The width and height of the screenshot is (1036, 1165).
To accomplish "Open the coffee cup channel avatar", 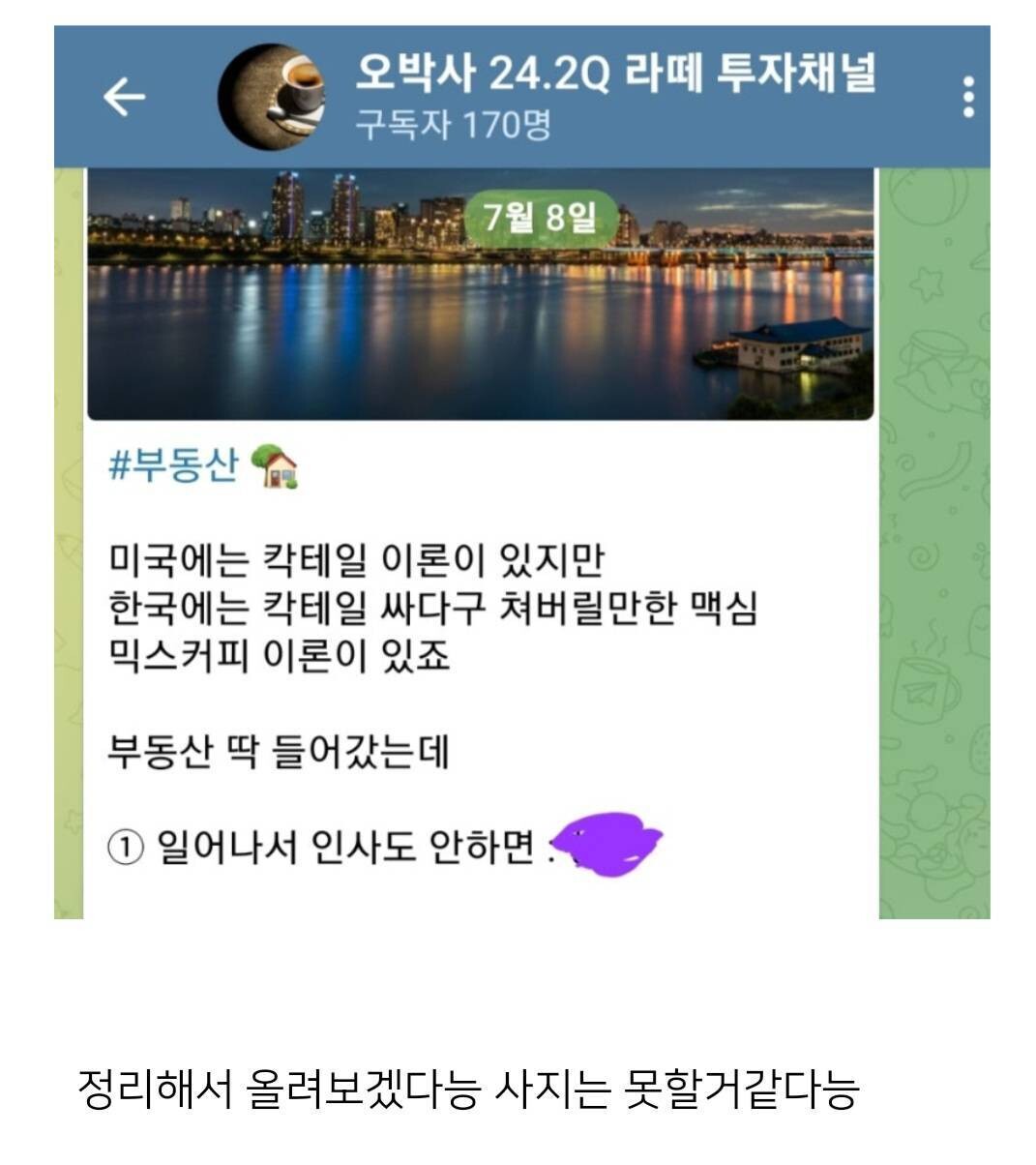I will tap(272, 92).
